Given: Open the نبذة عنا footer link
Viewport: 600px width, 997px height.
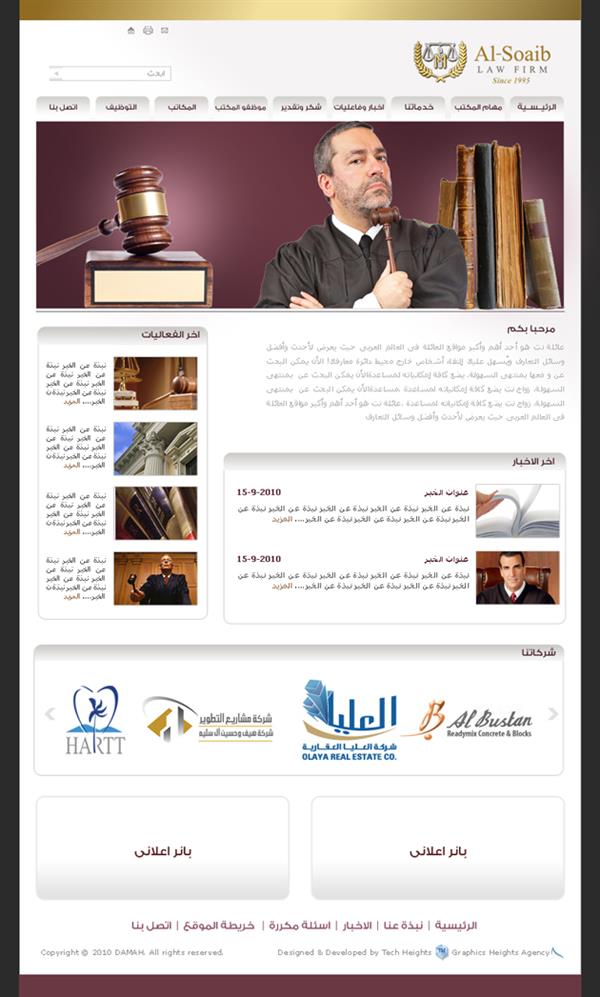Looking at the screenshot, I should pos(401,925).
